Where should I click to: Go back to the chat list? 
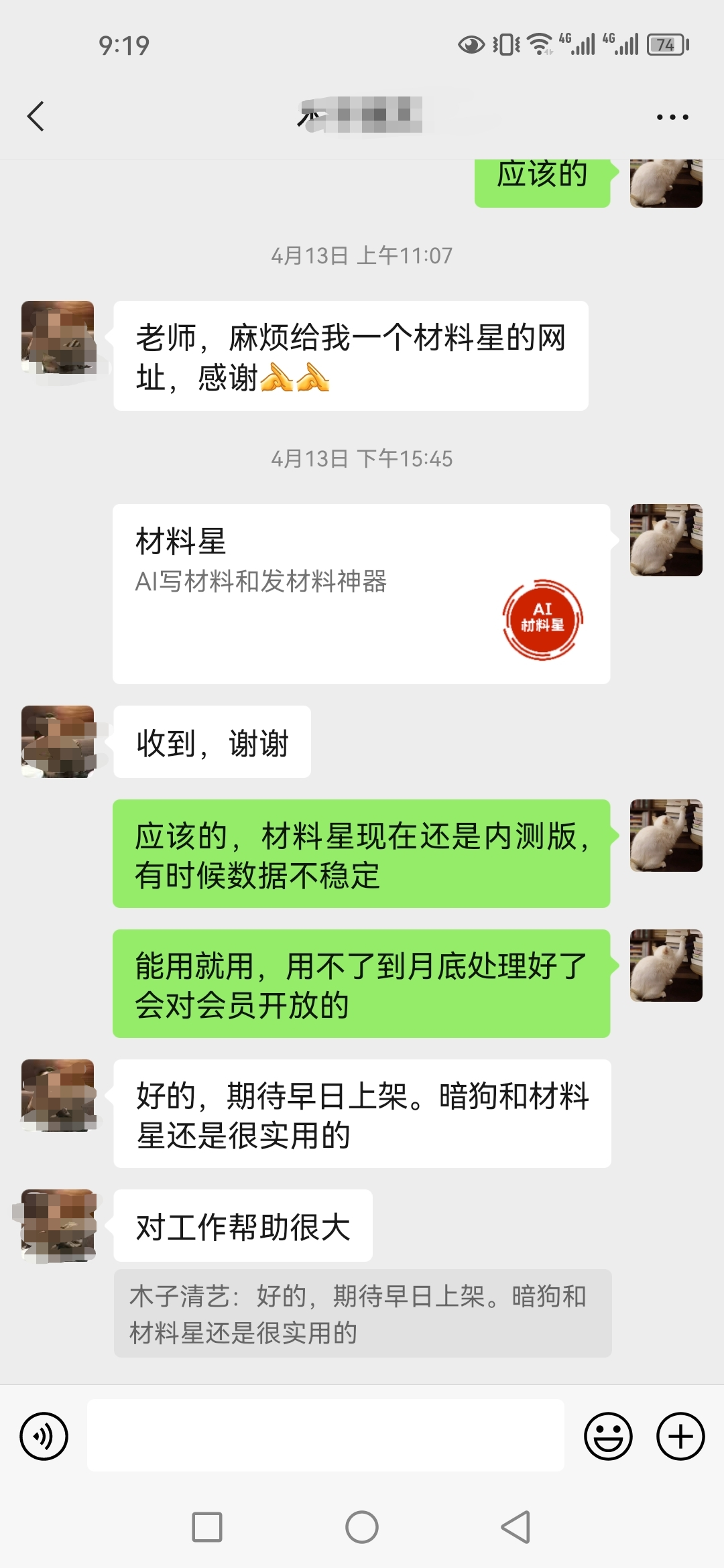(36, 117)
